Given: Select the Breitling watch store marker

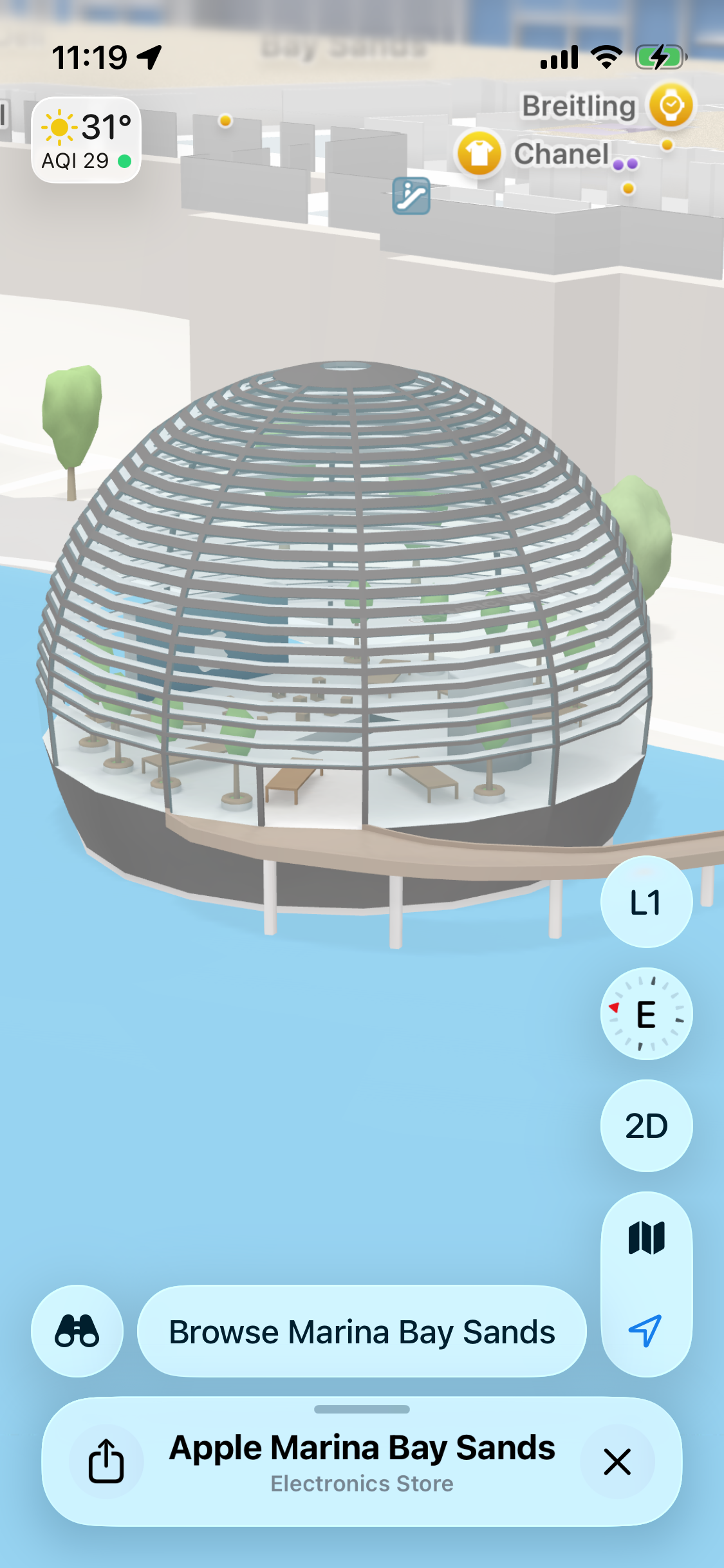Looking at the screenshot, I should (x=671, y=105).
